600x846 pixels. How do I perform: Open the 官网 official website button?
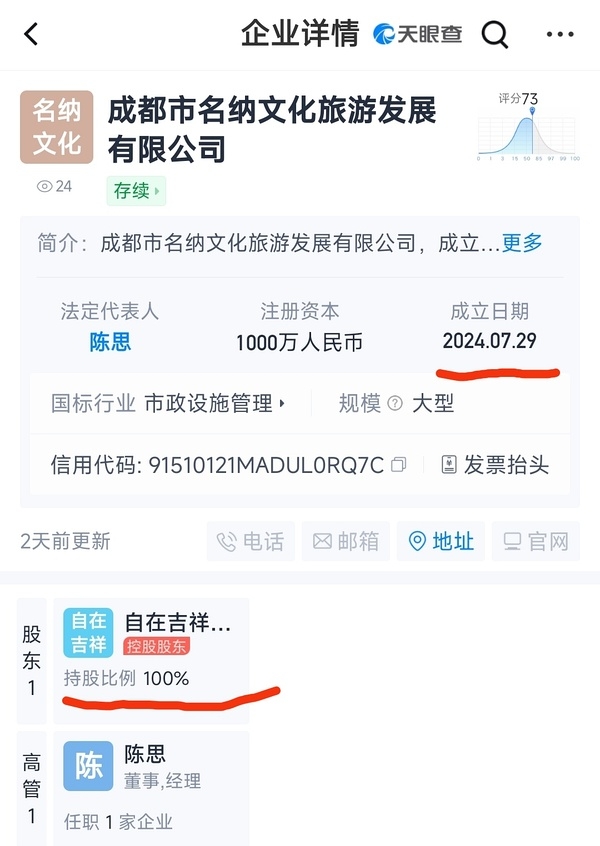535,541
